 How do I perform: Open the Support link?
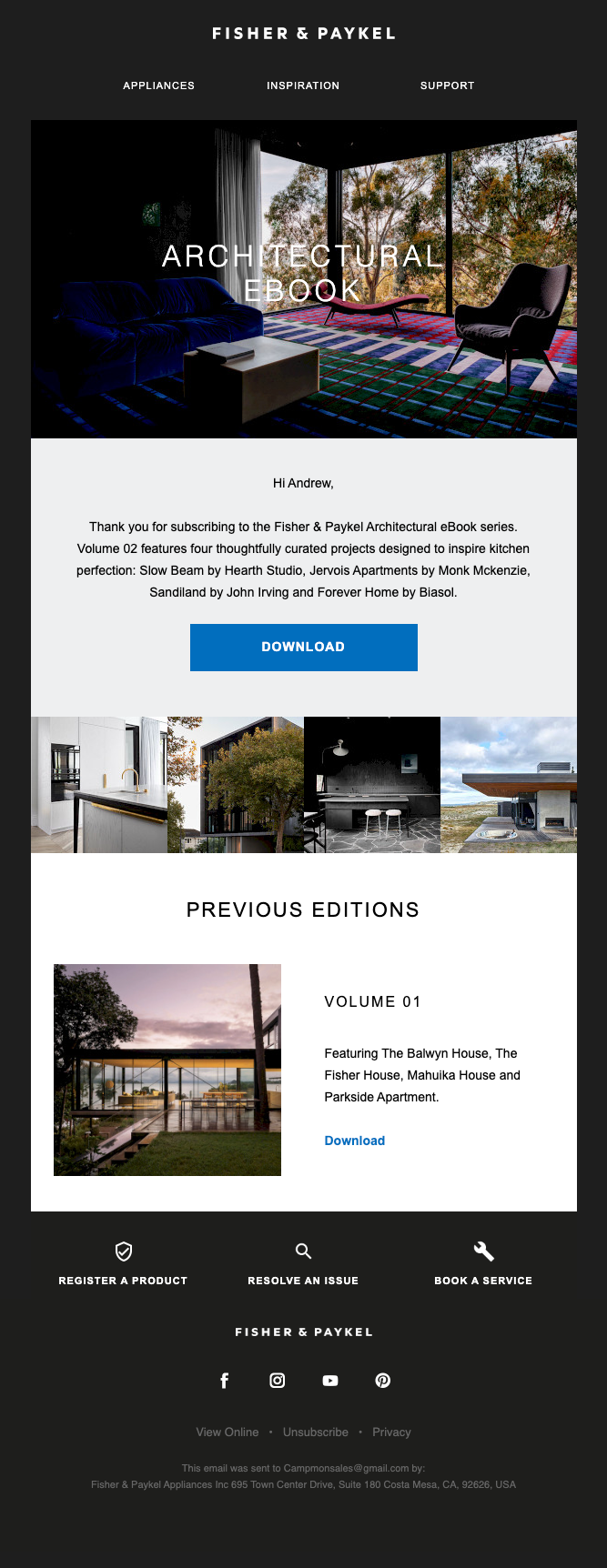pyautogui.click(x=447, y=85)
